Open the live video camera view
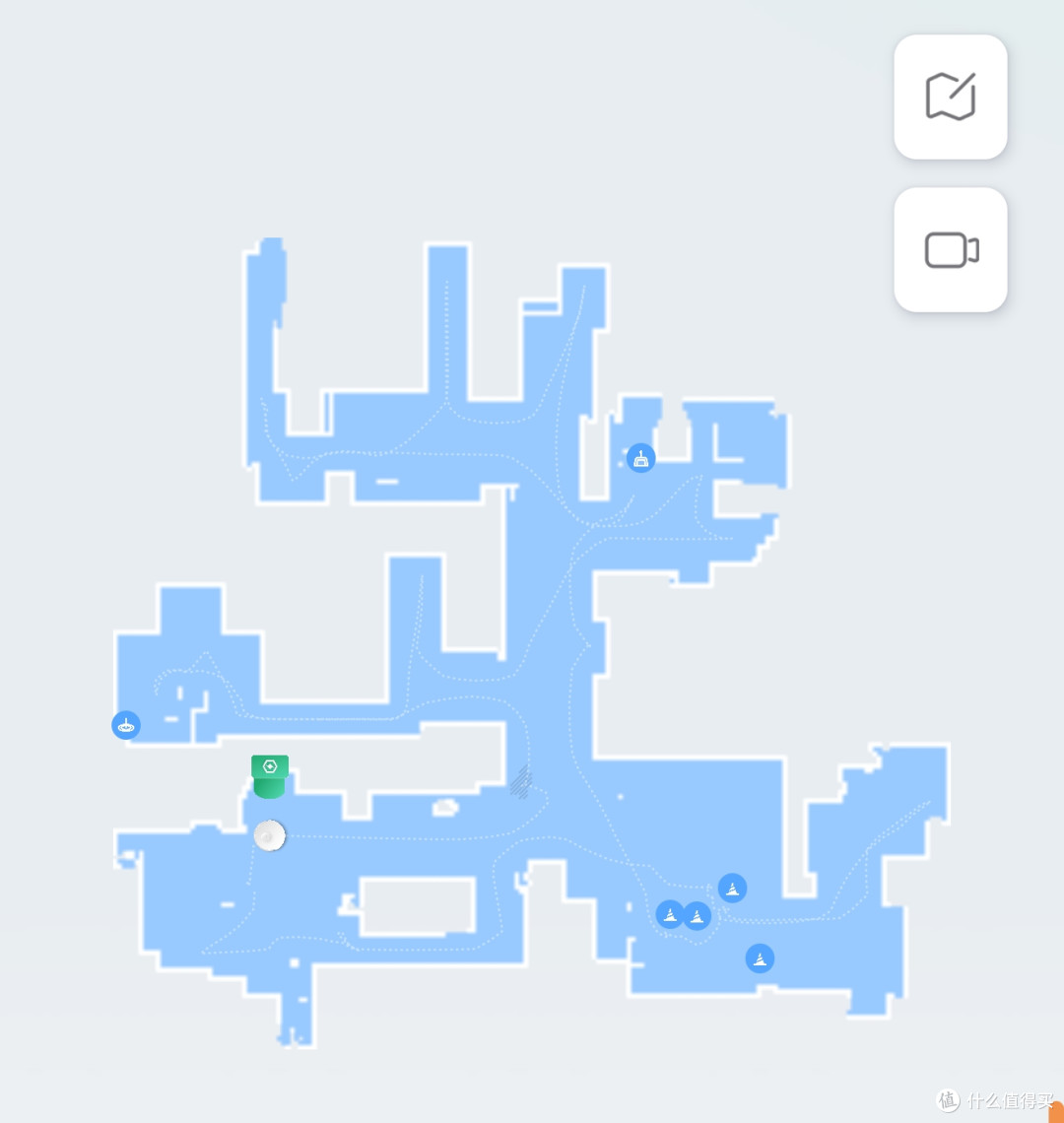The width and height of the screenshot is (1064, 1123). (950, 249)
